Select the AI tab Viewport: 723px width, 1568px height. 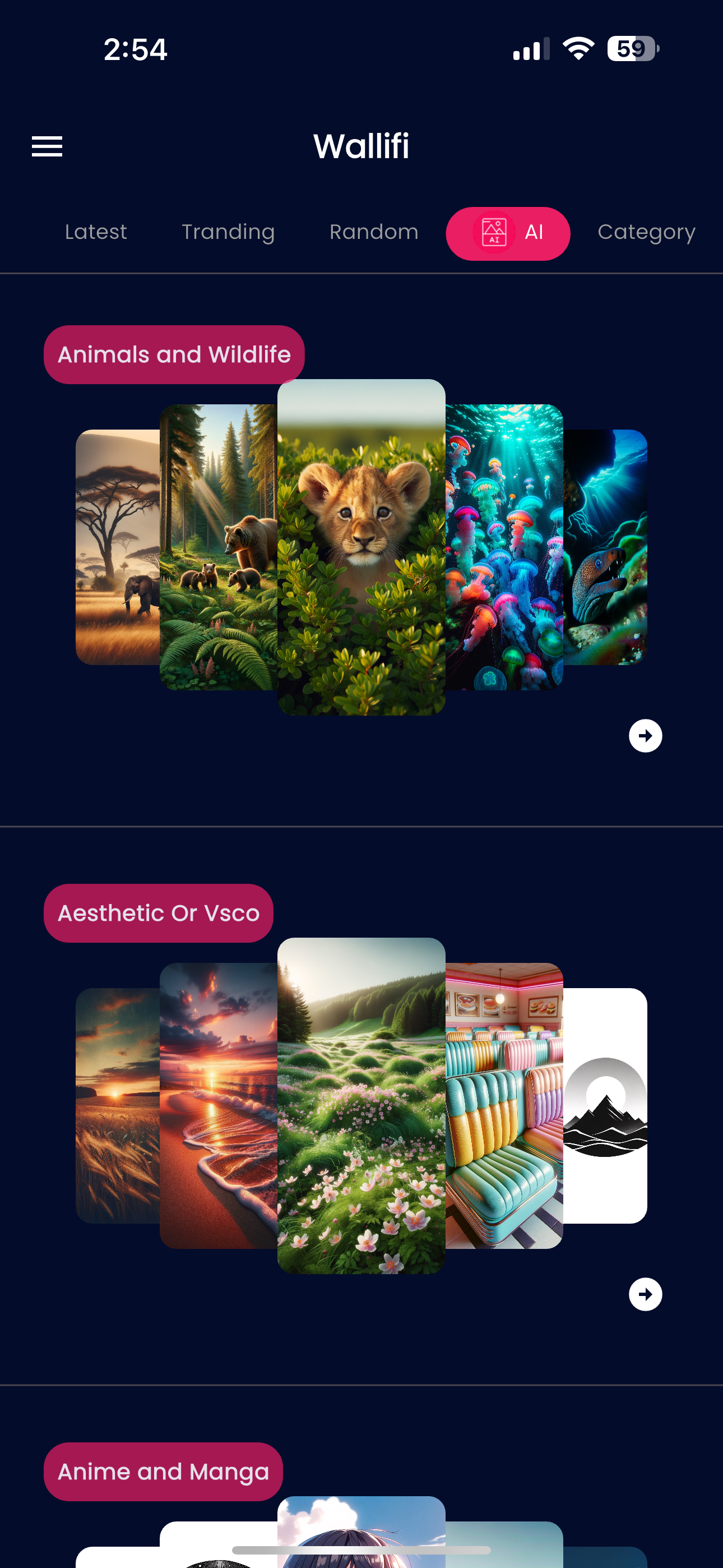(x=508, y=233)
